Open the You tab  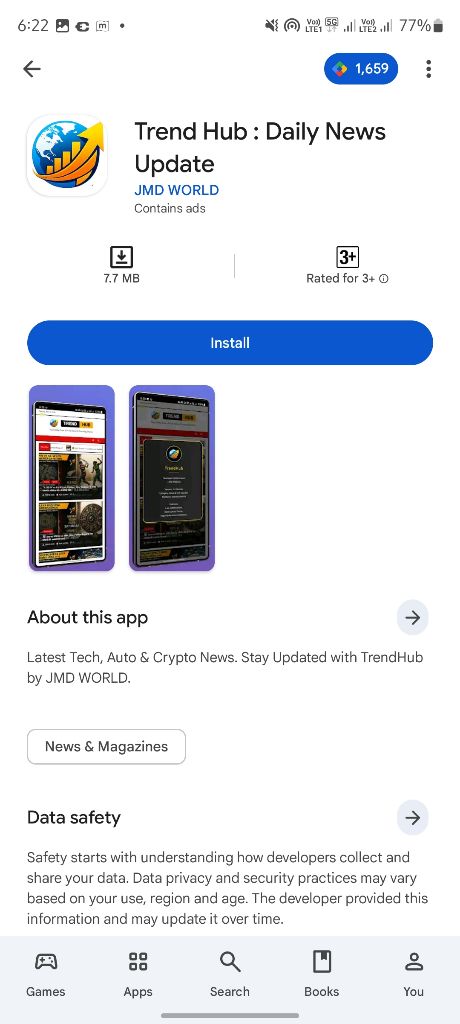(414, 974)
